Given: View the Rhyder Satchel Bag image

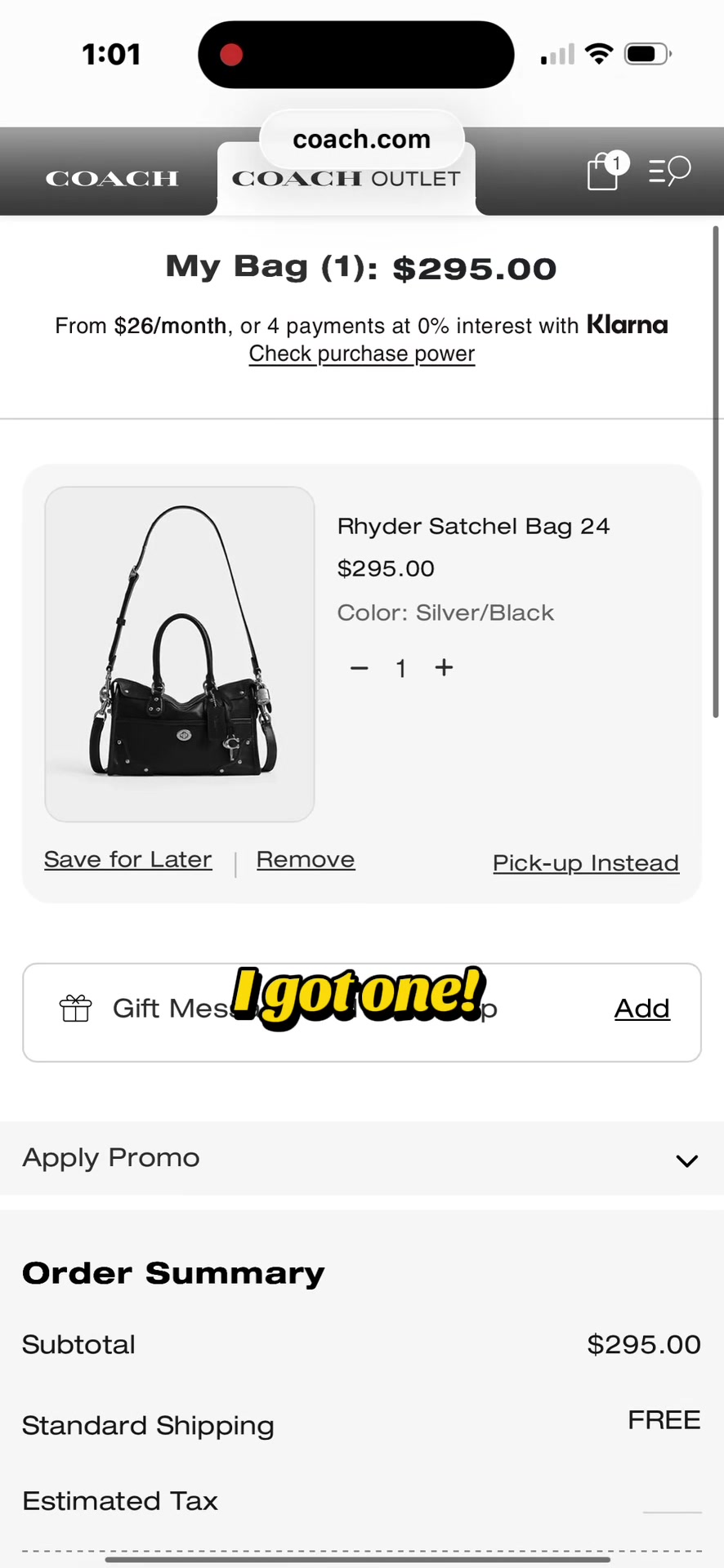Looking at the screenshot, I should (180, 654).
